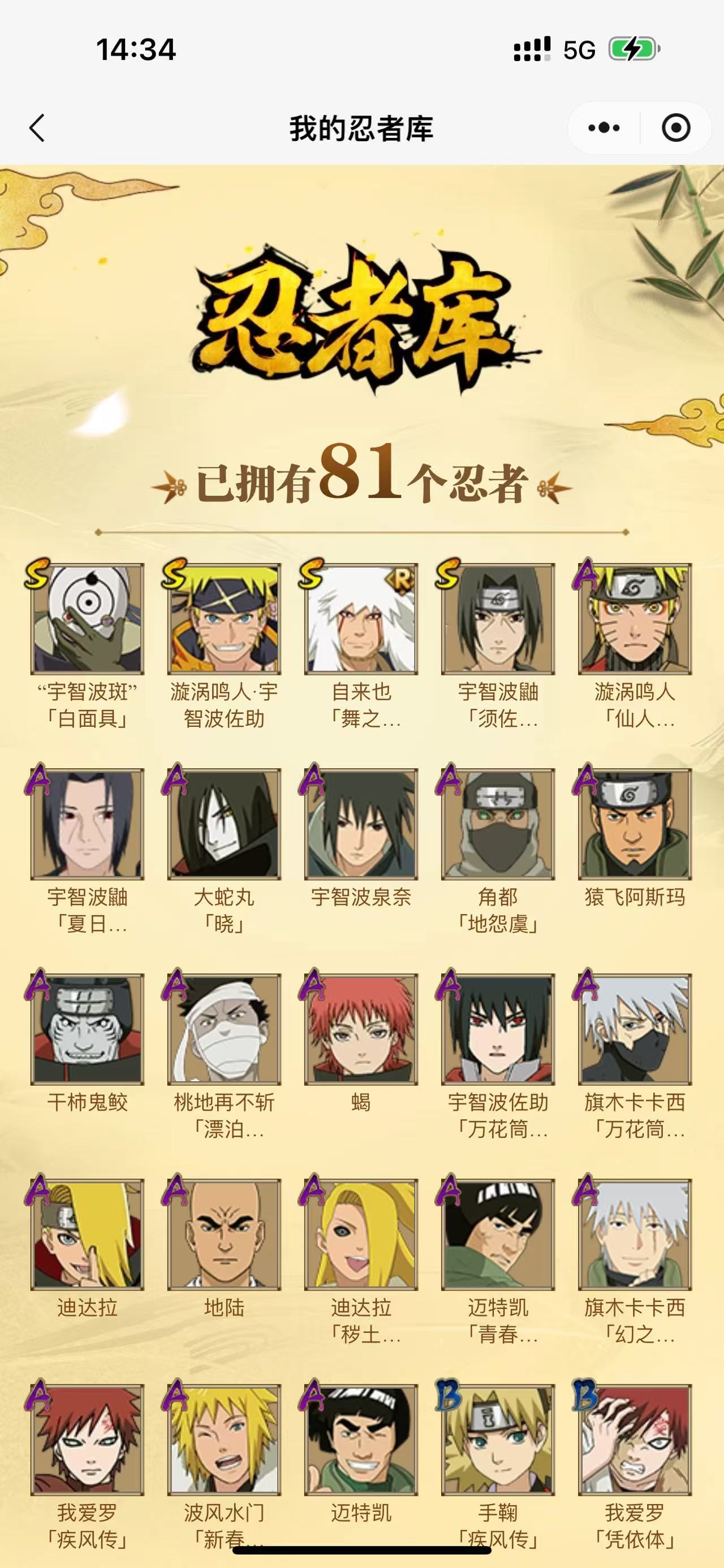Close the mini program with the circle button
Image resolution: width=724 pixels, height=1568 pixels.
(675, 128)
